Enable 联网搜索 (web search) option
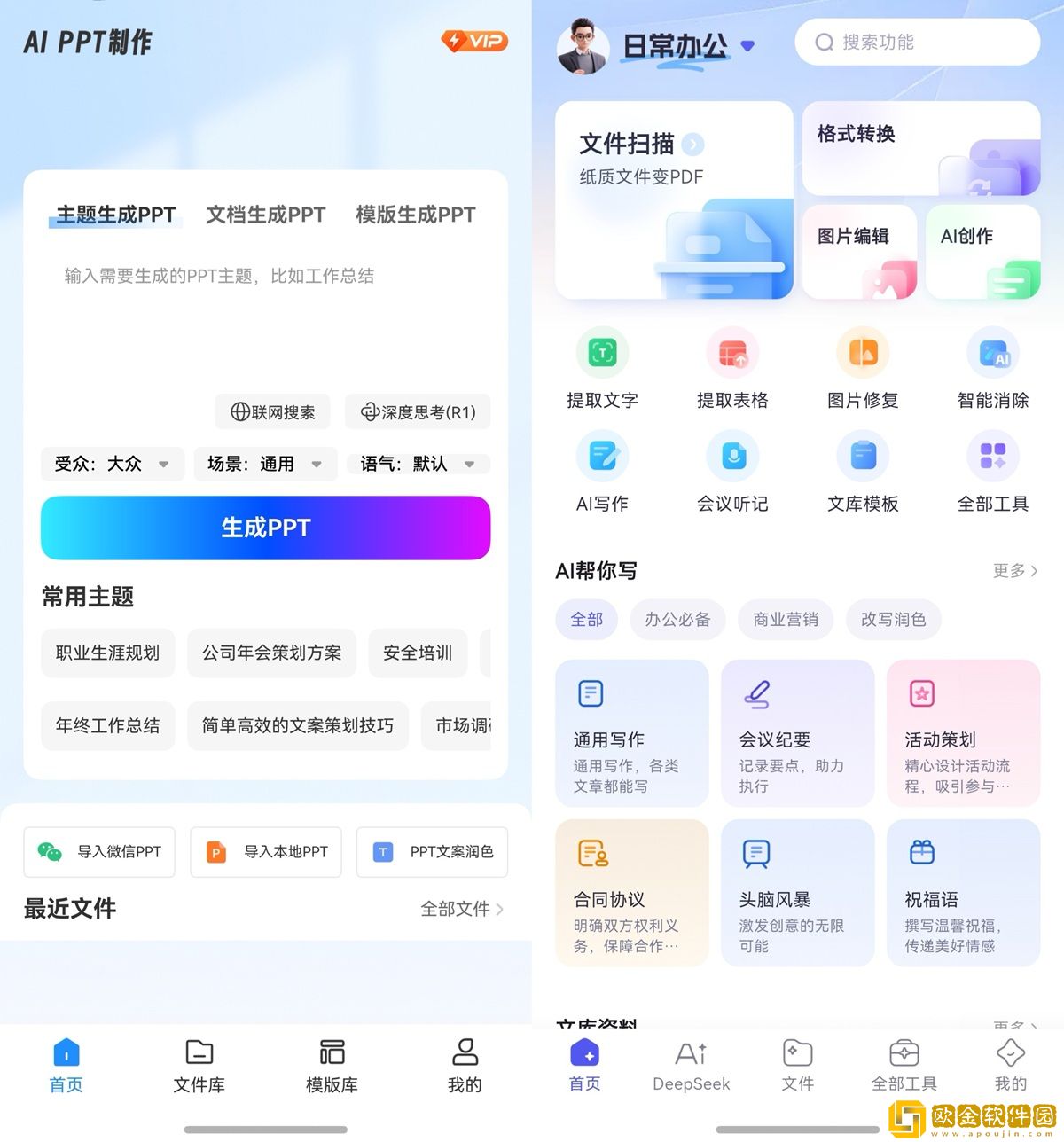The height and width of the screenshot is (1142, 1064). point(272,411)
